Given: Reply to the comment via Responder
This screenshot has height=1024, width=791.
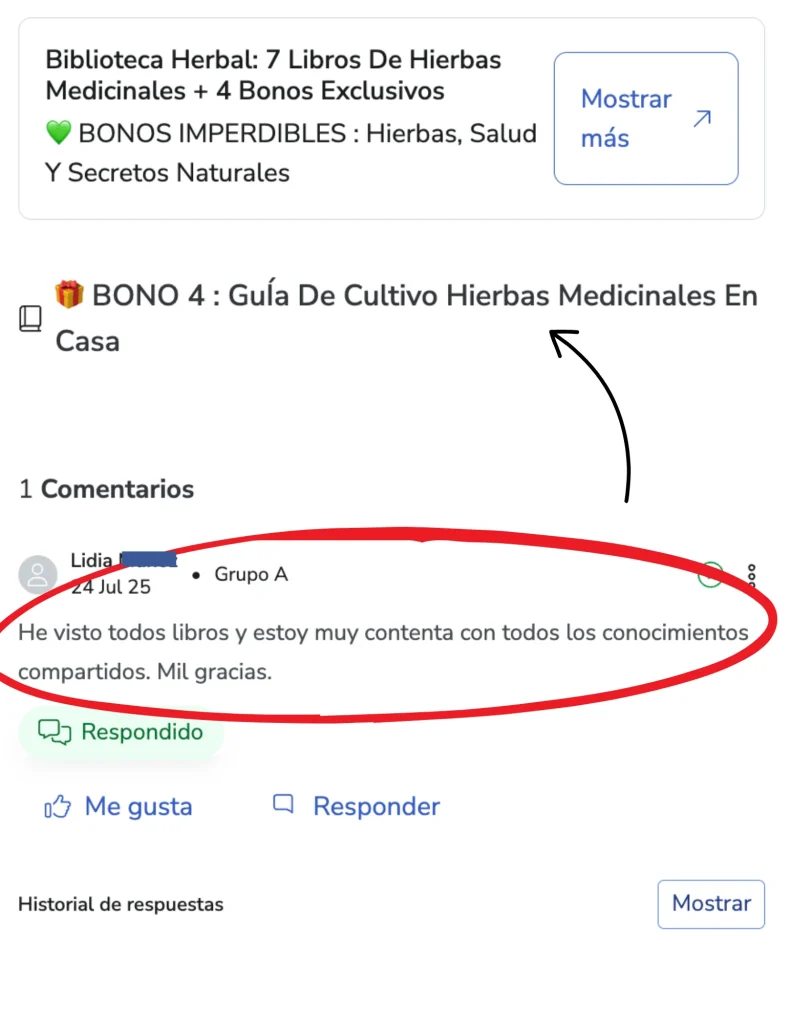Looking at the screenshot, I should [356, 806].
